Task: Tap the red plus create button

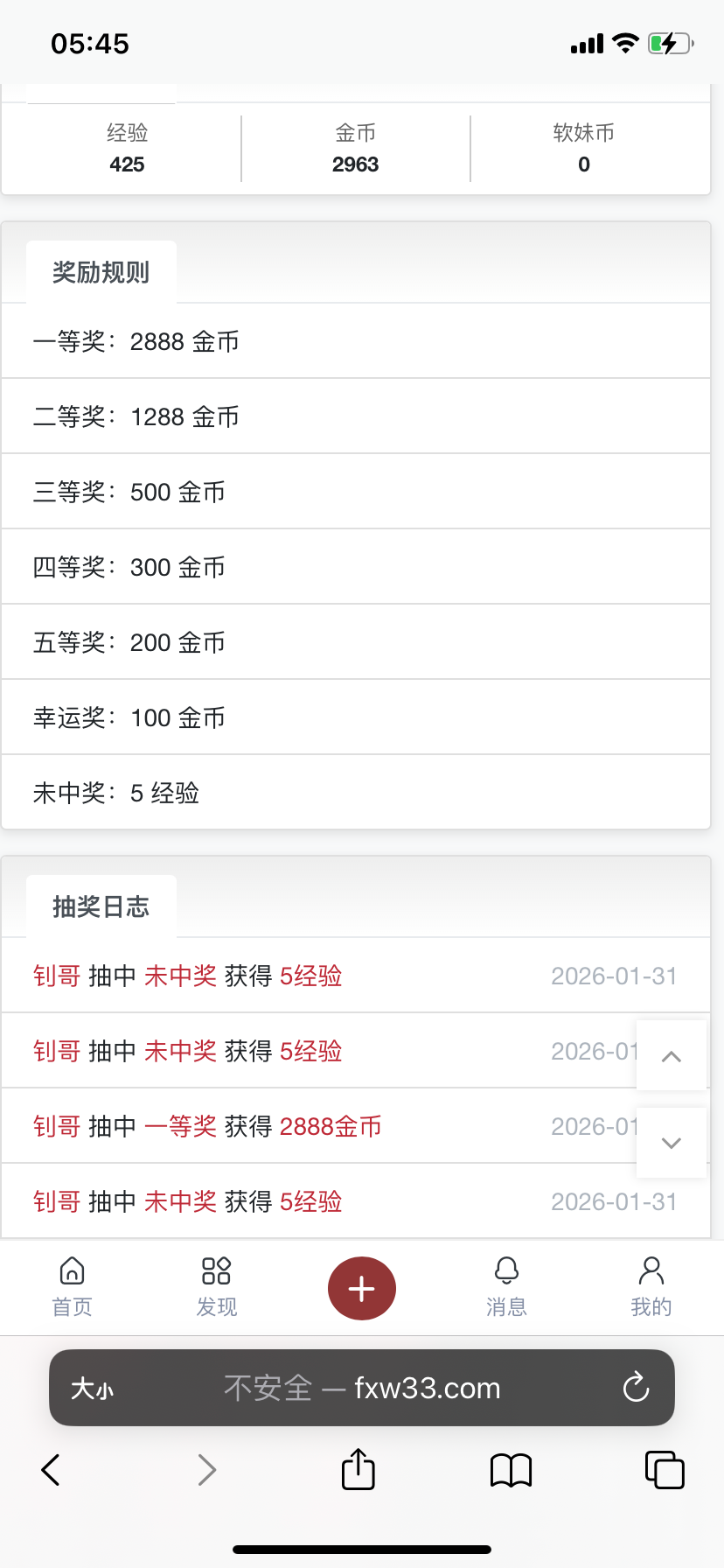Action: click(x=362, y=1289)
